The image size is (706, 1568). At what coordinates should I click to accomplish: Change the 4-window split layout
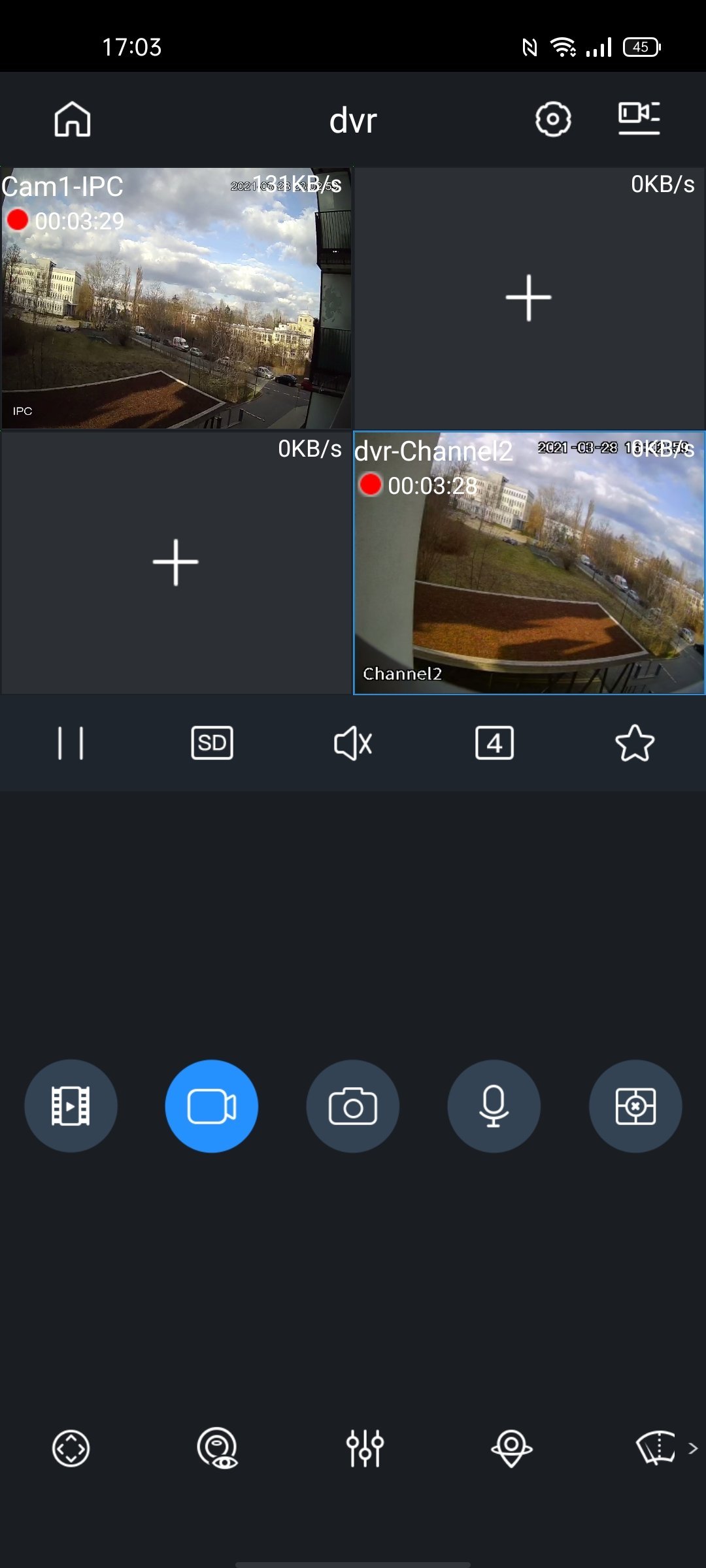point(494,743)
